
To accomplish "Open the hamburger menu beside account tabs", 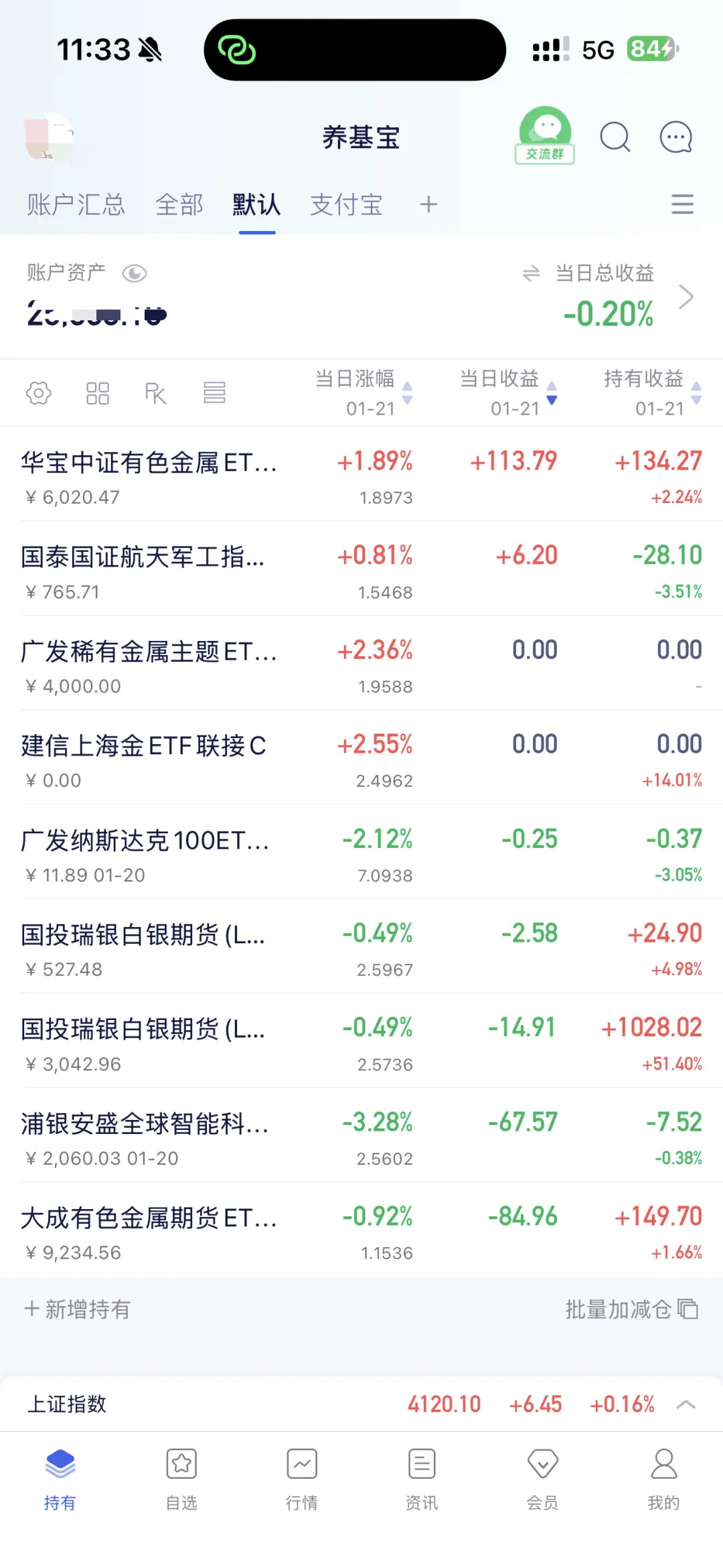I will (x=682, y=204).
